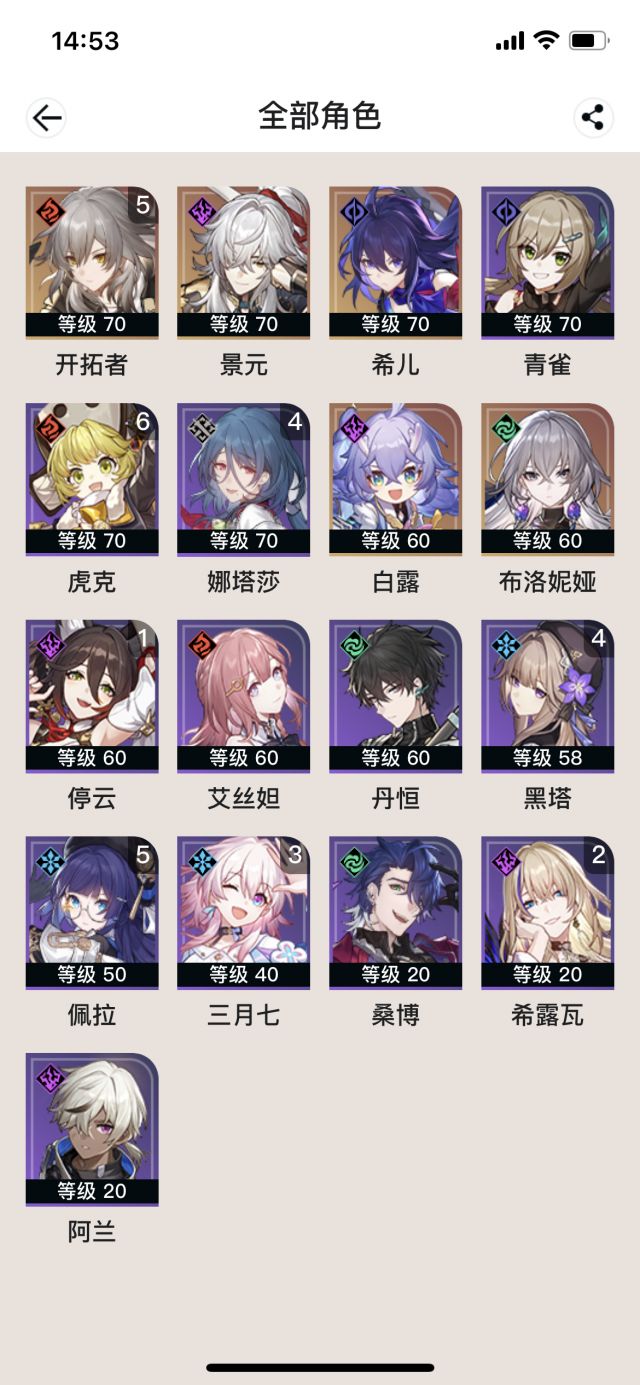
Task: Go back using the arrow icon
Action: click(46, 118)
